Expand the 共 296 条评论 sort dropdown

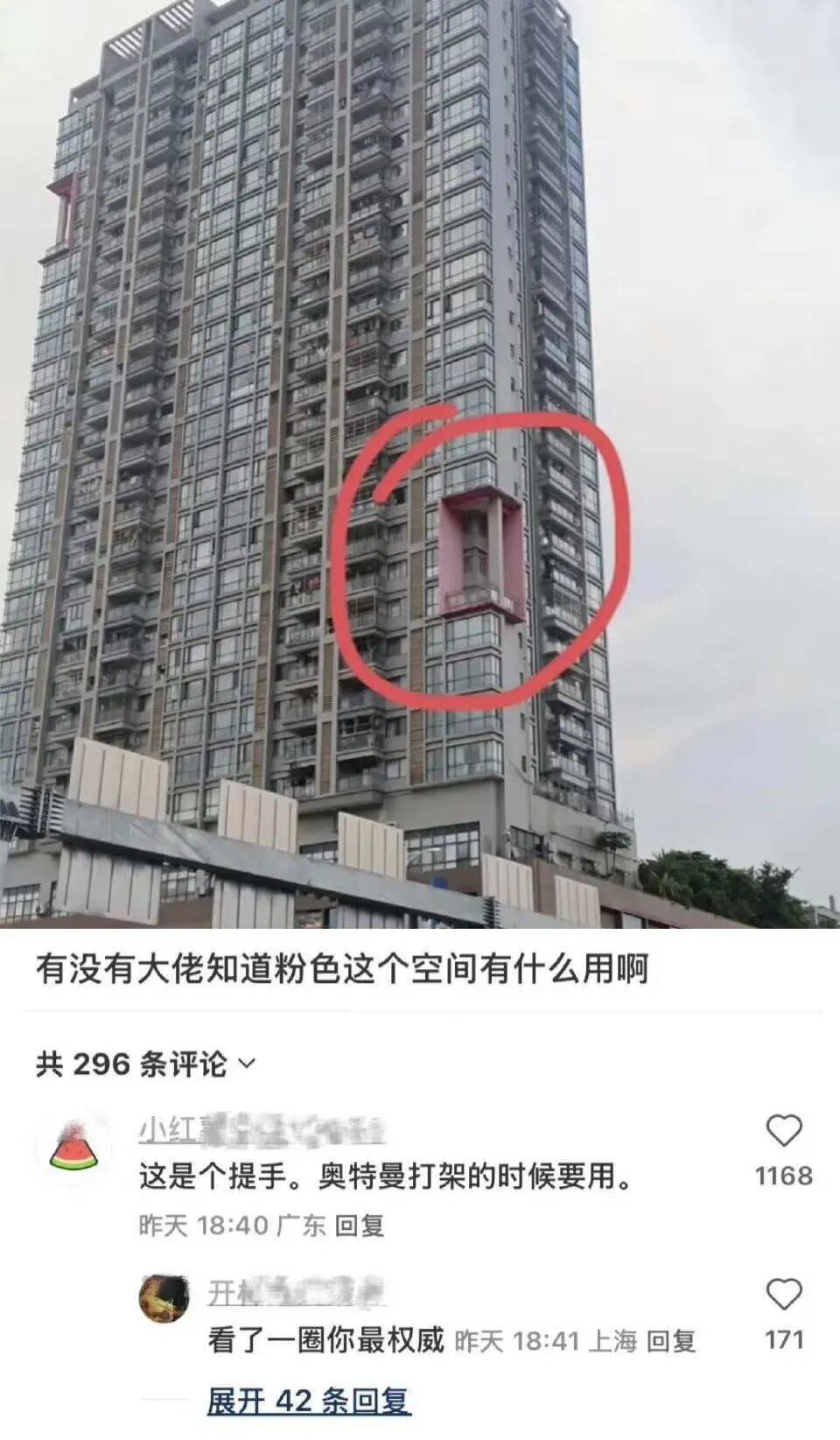pos(247,1064)
